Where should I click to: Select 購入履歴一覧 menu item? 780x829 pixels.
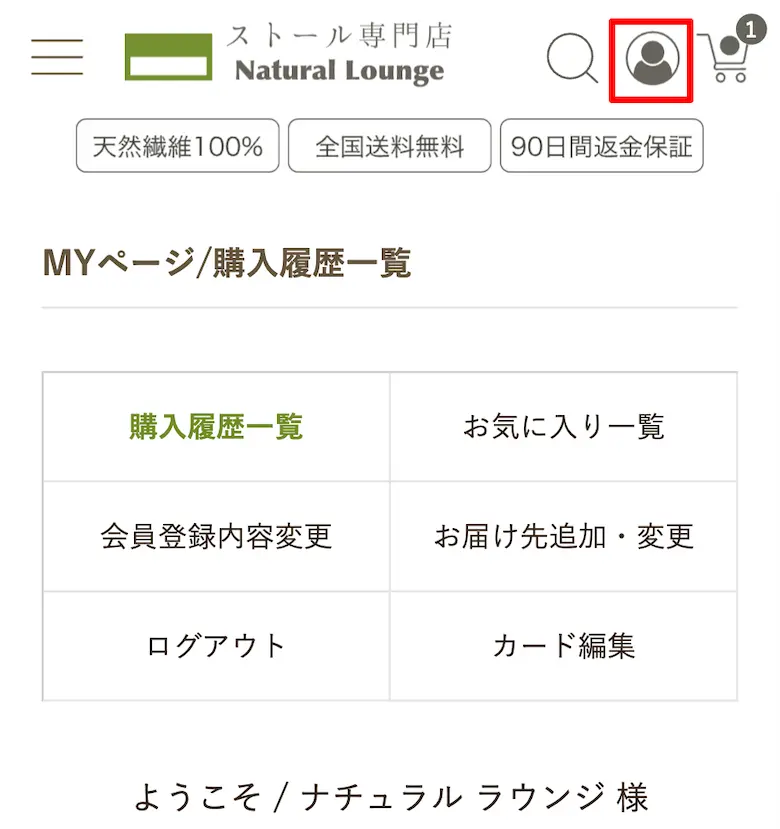(216, 427)
